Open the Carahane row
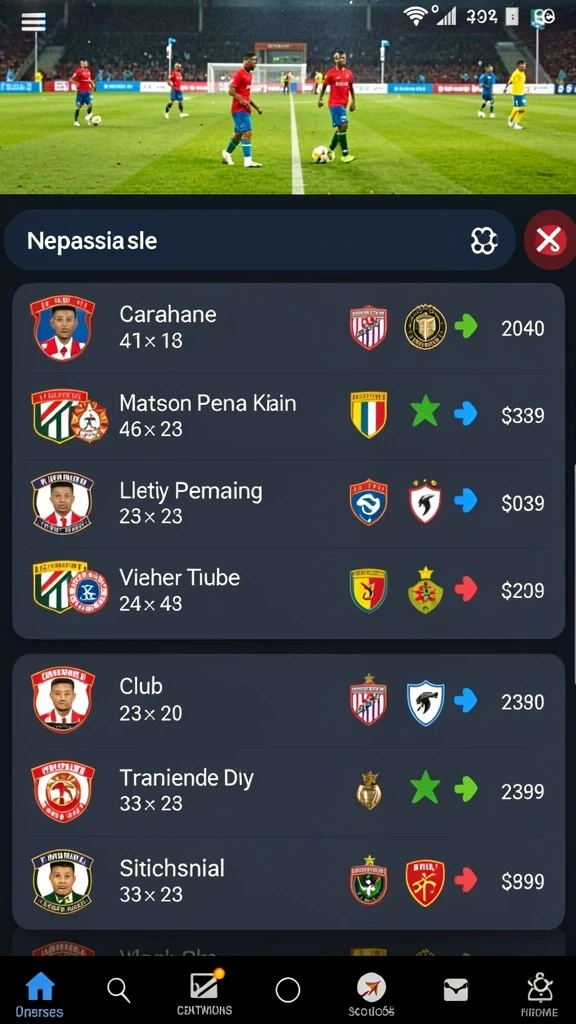The image size is (576, 1024). pyautogui.click(x=288, y=328)
